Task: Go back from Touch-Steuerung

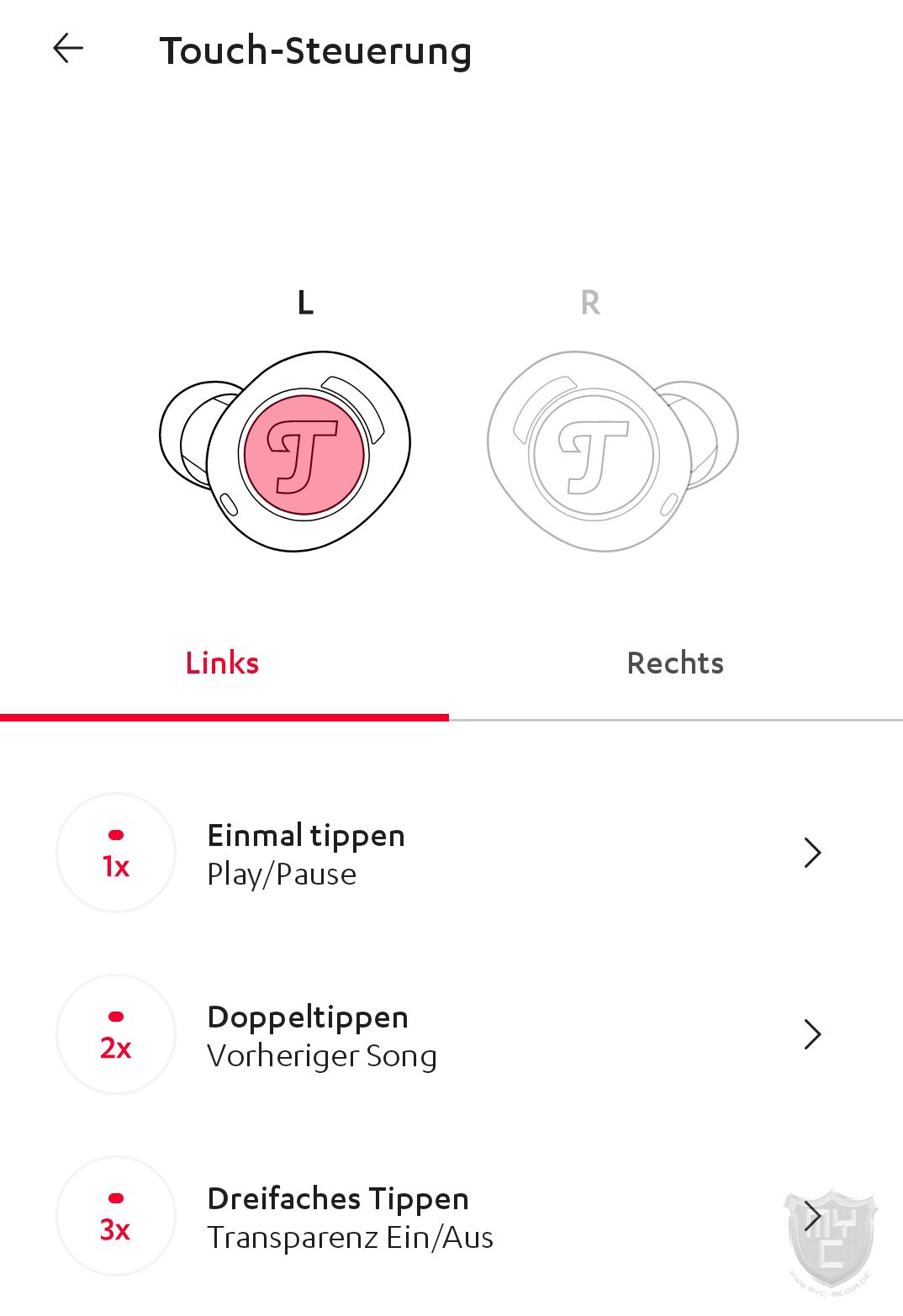Action: tap(68, 49)
